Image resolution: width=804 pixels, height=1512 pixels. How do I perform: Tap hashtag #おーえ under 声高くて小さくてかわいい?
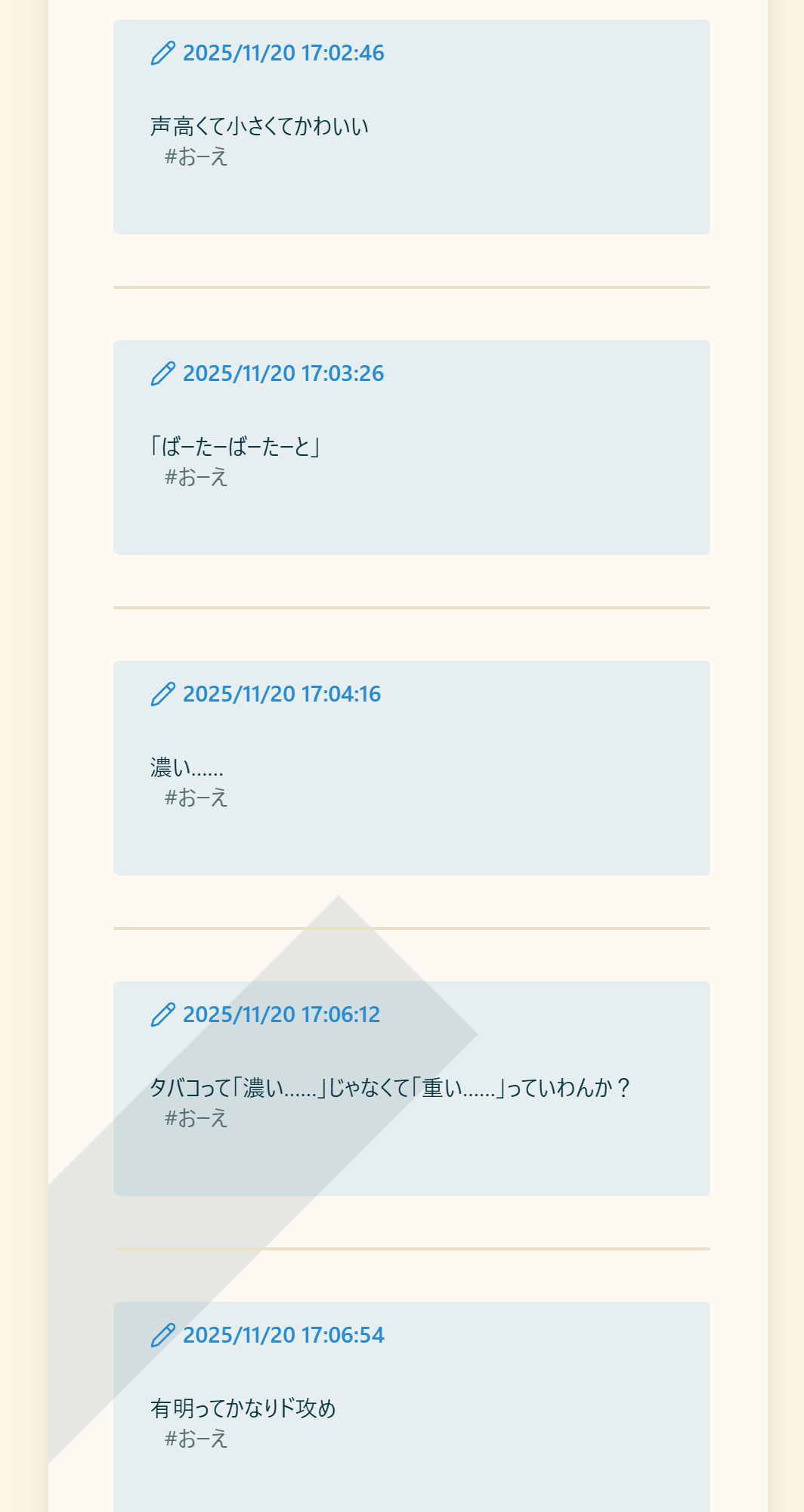click(x=196, y=157)
